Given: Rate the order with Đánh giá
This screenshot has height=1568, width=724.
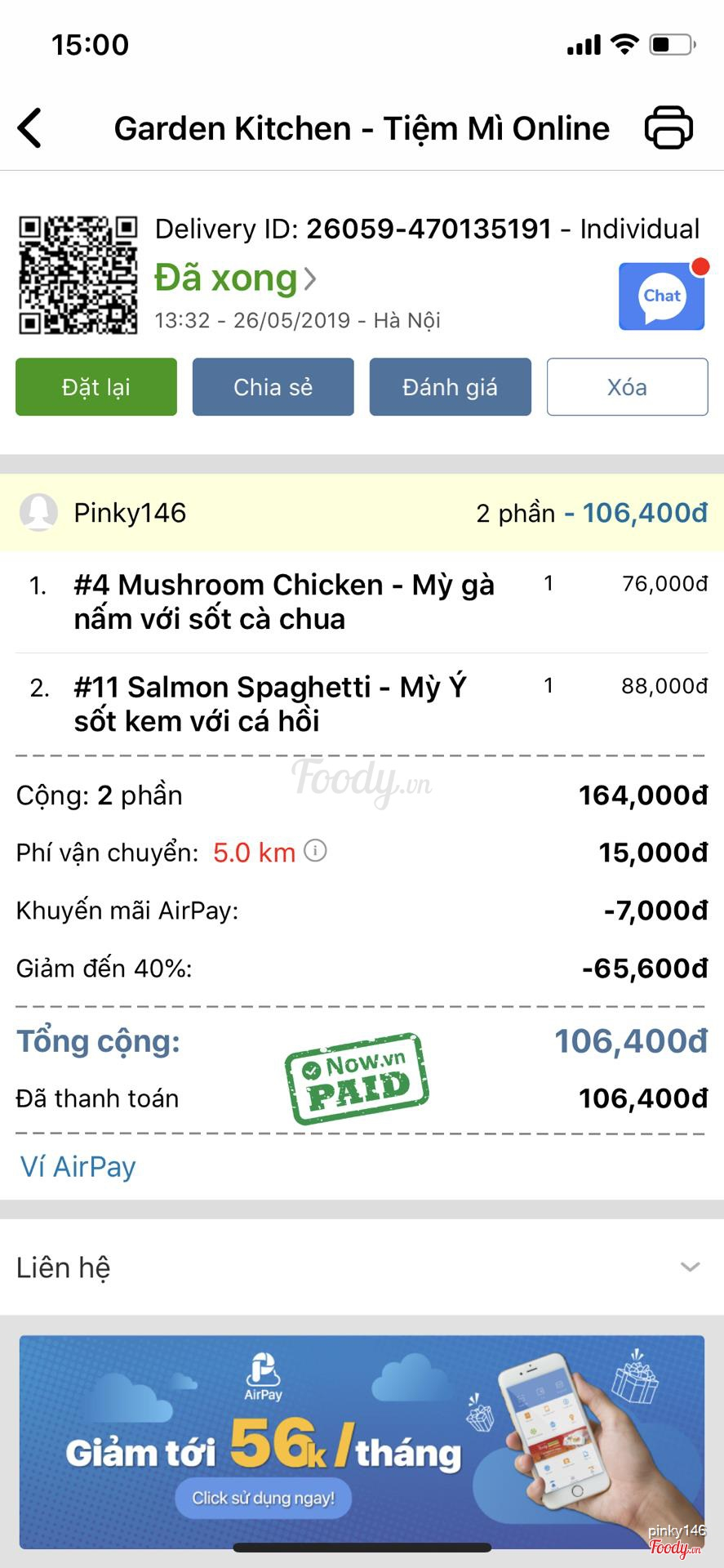Looking at the screenshot, I should click(x=450, y=387).
